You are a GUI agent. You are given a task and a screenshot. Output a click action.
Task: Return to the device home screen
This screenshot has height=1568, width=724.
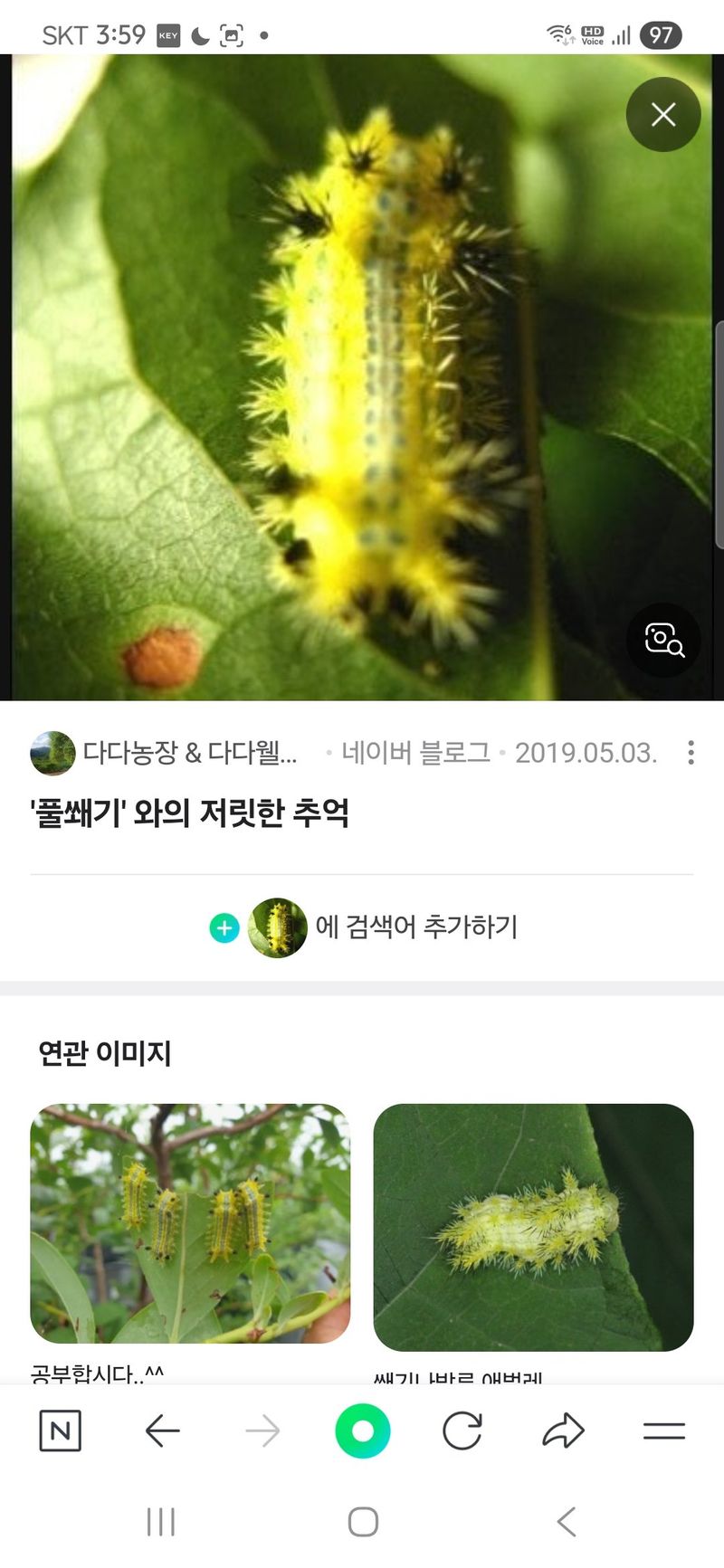(x=363, y=1522)
